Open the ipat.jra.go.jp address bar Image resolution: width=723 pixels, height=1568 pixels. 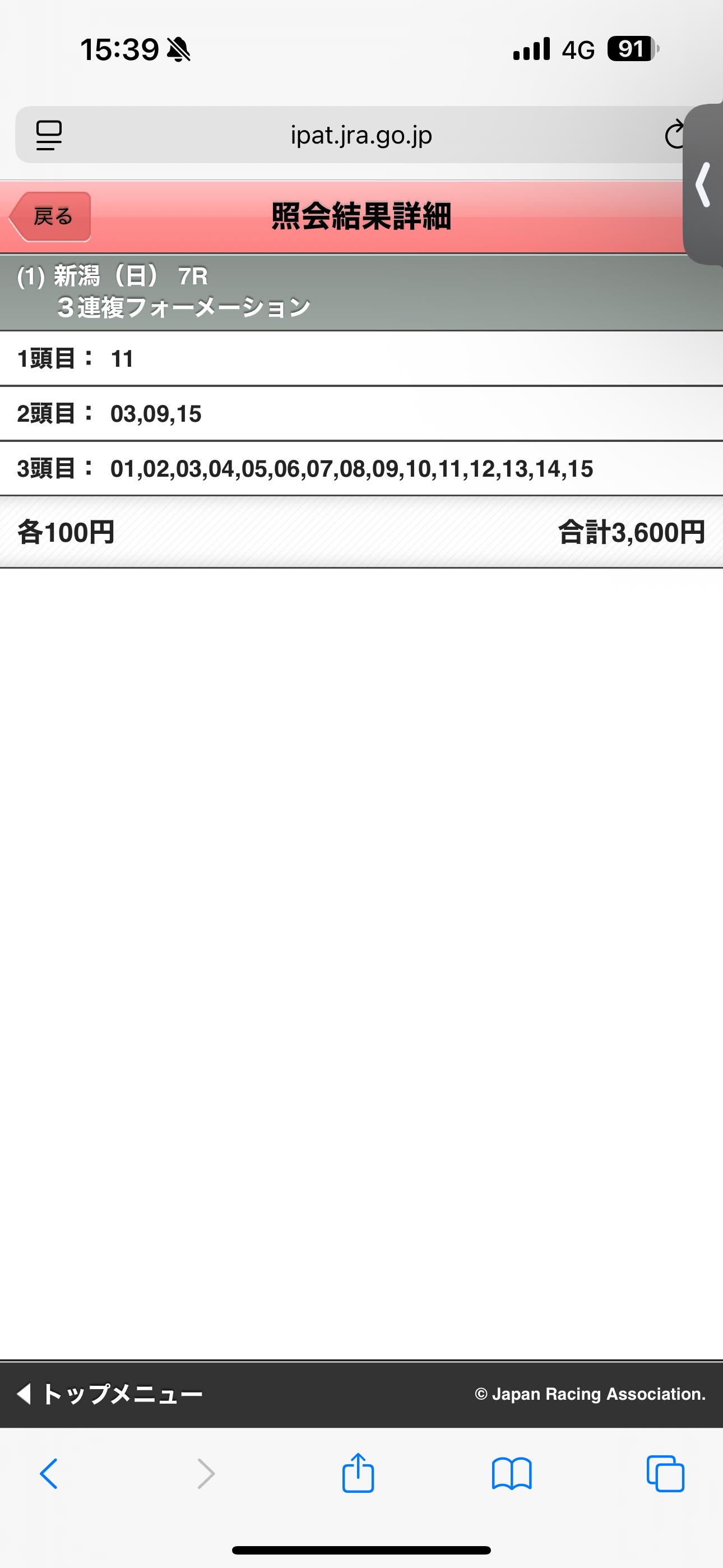[x=361, y=135]
